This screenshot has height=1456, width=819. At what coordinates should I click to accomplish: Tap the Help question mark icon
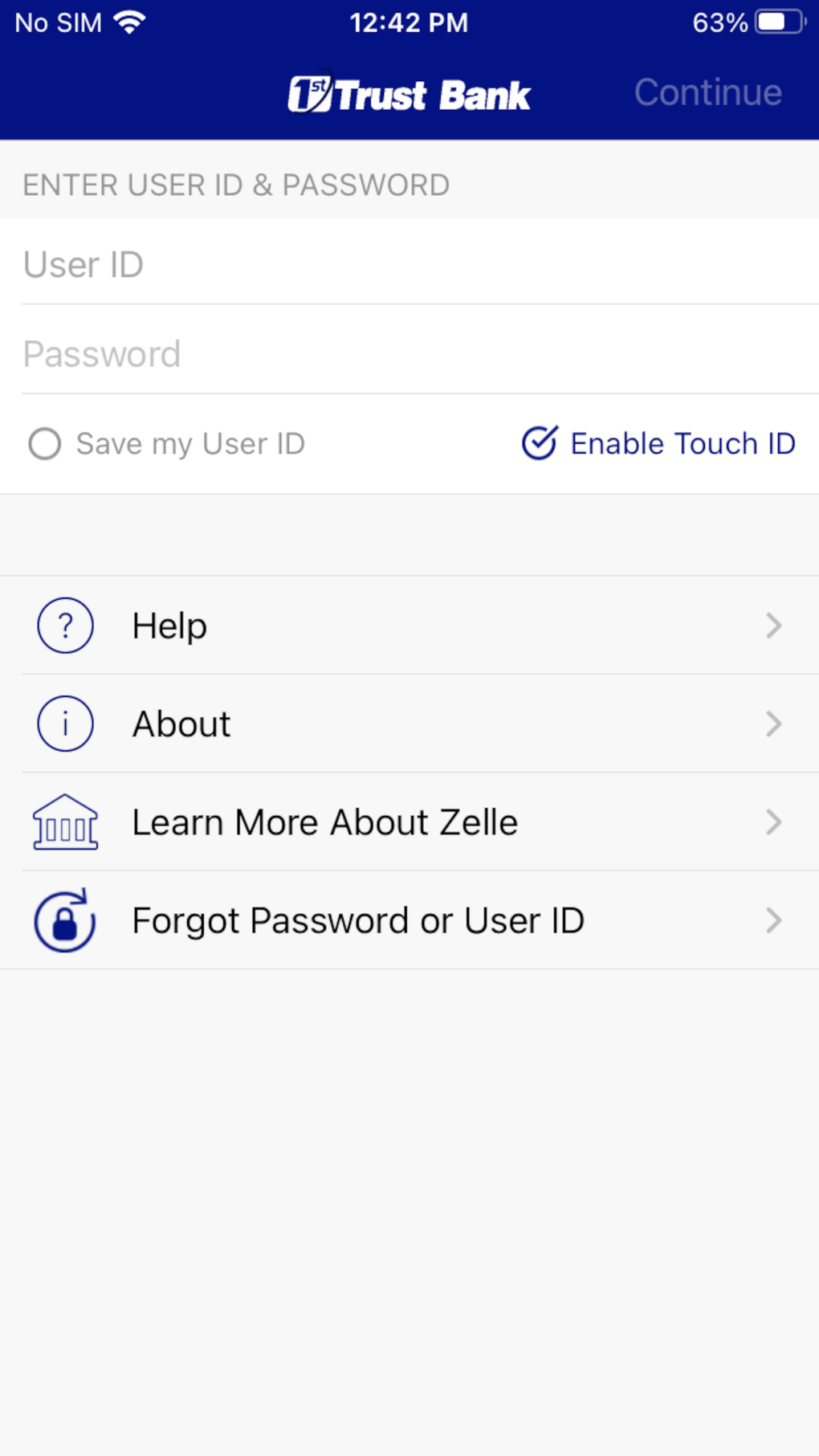[x=64, y=626]
